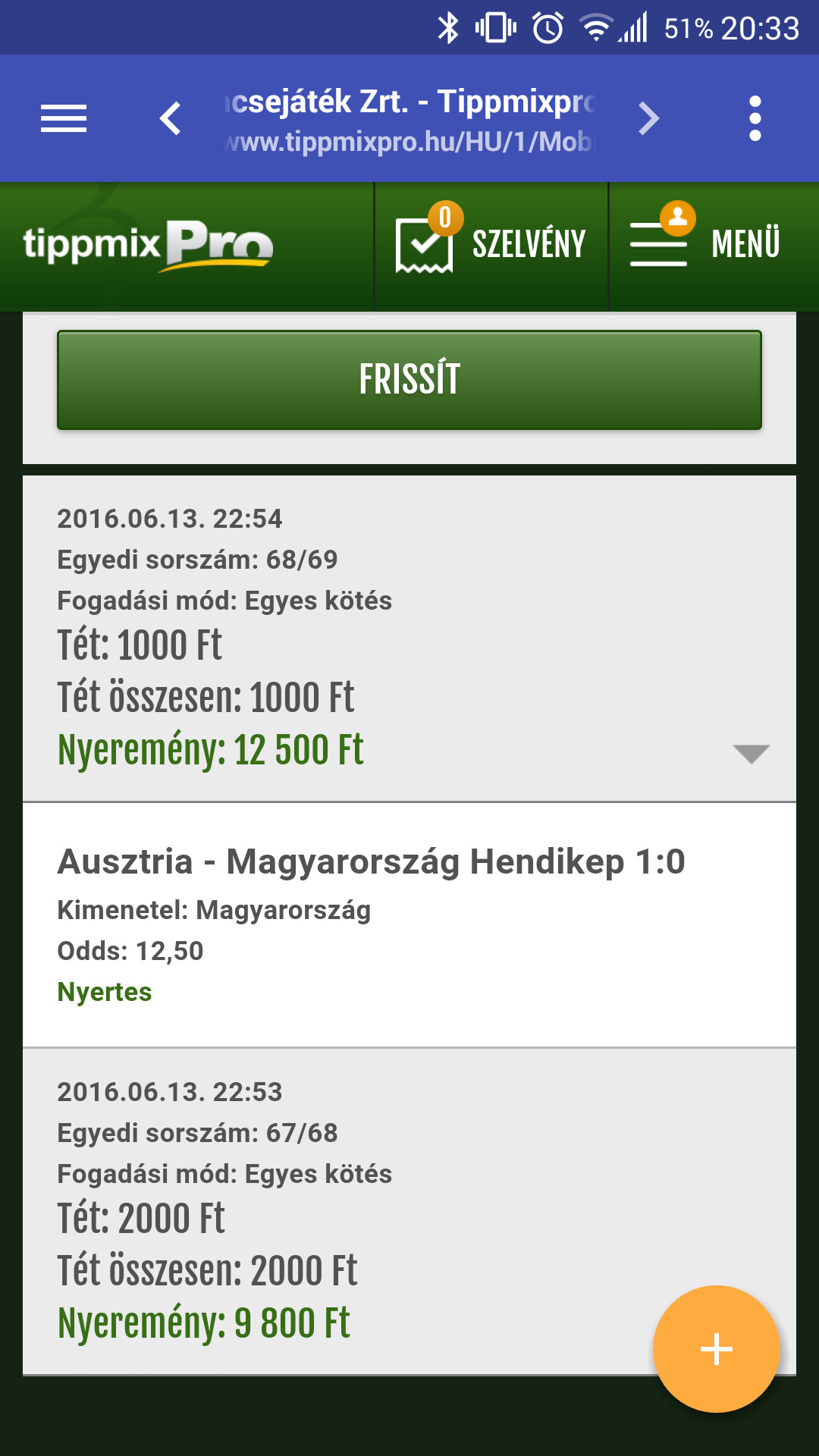Image resolution: width=819 pixels, height=1456 pixels.
Task: Tap the Tippmix Pro logo
Action: point(148,245)
